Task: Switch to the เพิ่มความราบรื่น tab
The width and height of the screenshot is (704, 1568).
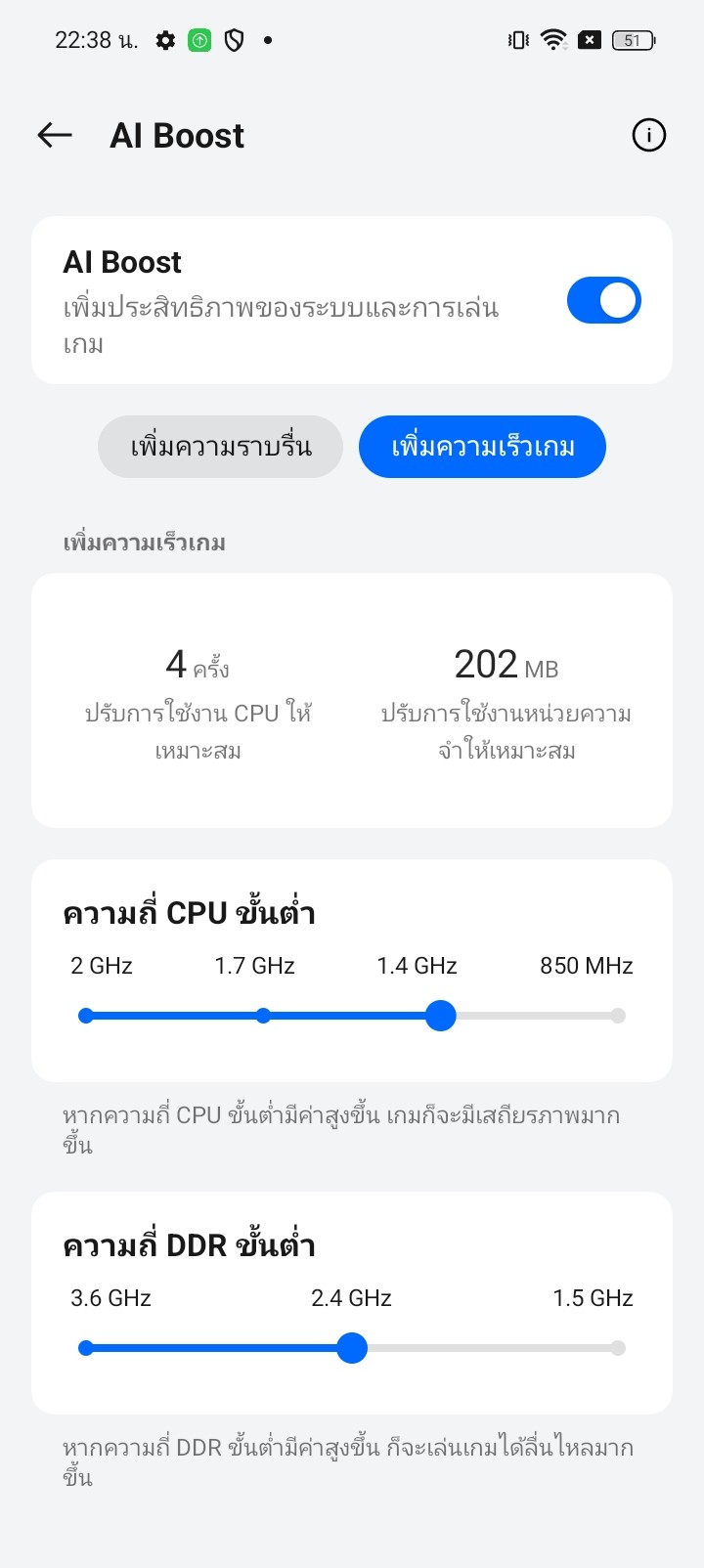Action: (220, 448)
